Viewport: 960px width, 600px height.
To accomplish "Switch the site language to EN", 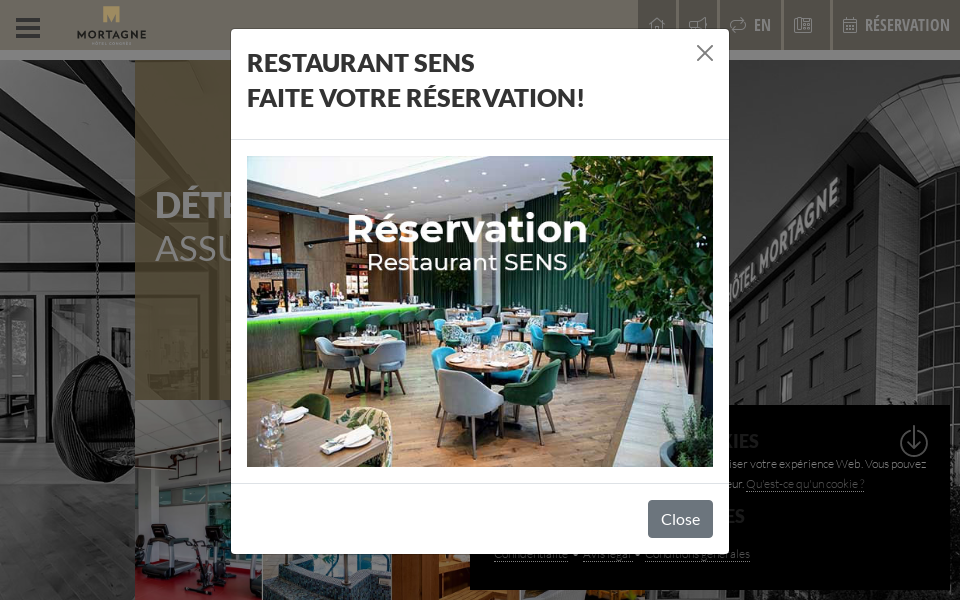I will 750,25.
